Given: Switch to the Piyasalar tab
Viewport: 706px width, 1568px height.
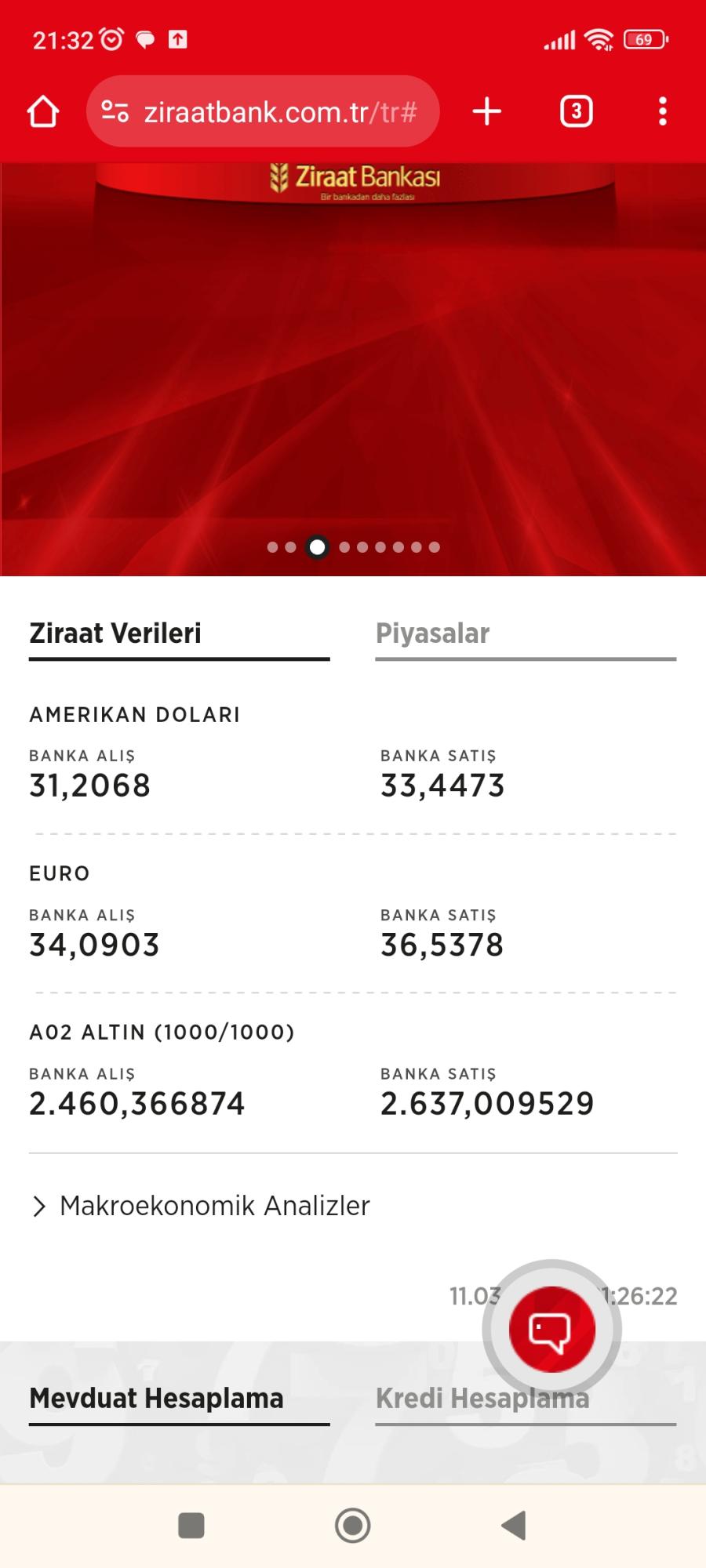Looking at the screenshot, I should 432,633.
